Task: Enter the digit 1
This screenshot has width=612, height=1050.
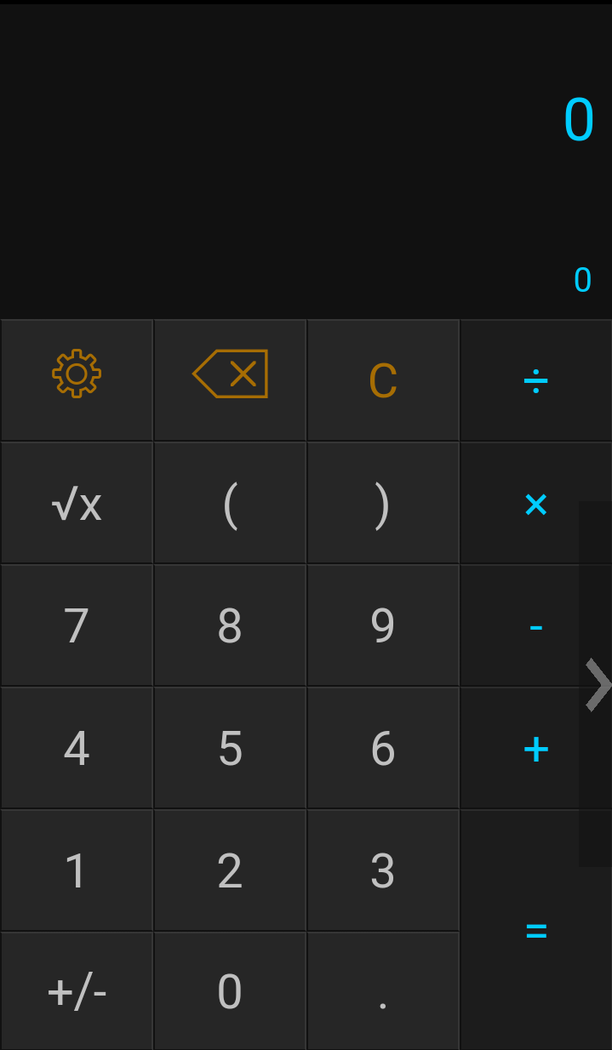Action: [x=77, y=870]
